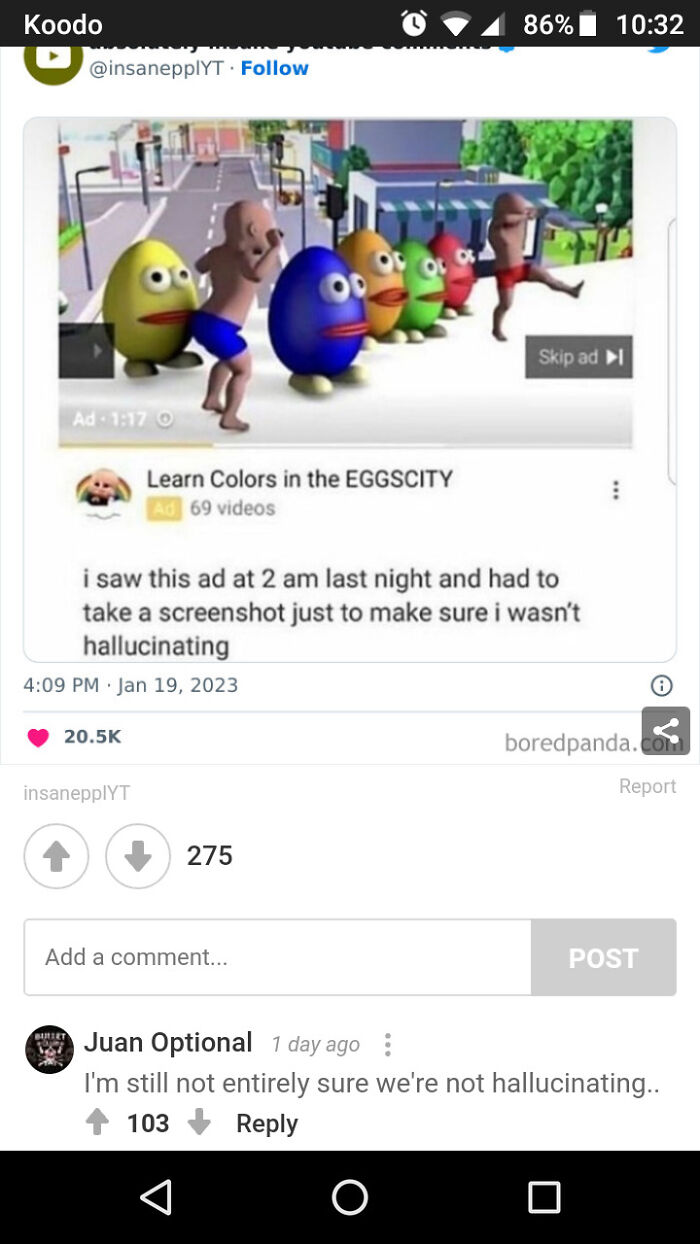Downvote the insanepplYT post
Viewport: 700px width, 1244px height.
(138, 856)
